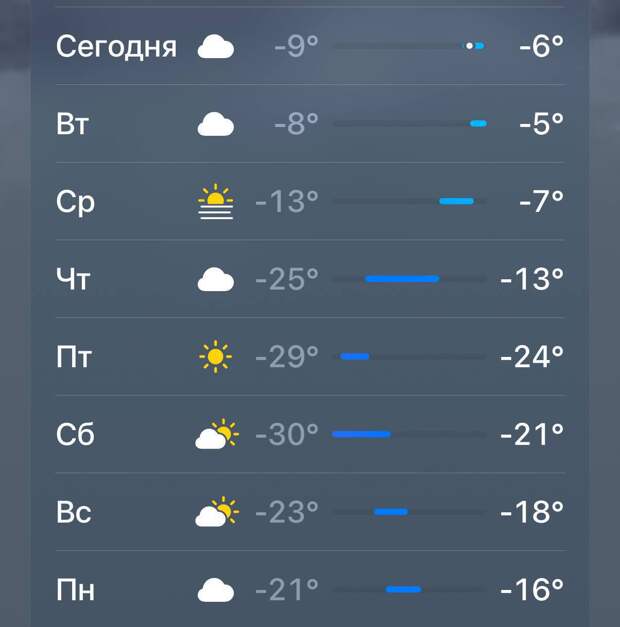Open the Вт forecast row
The image size is (620, 627).
310,124
